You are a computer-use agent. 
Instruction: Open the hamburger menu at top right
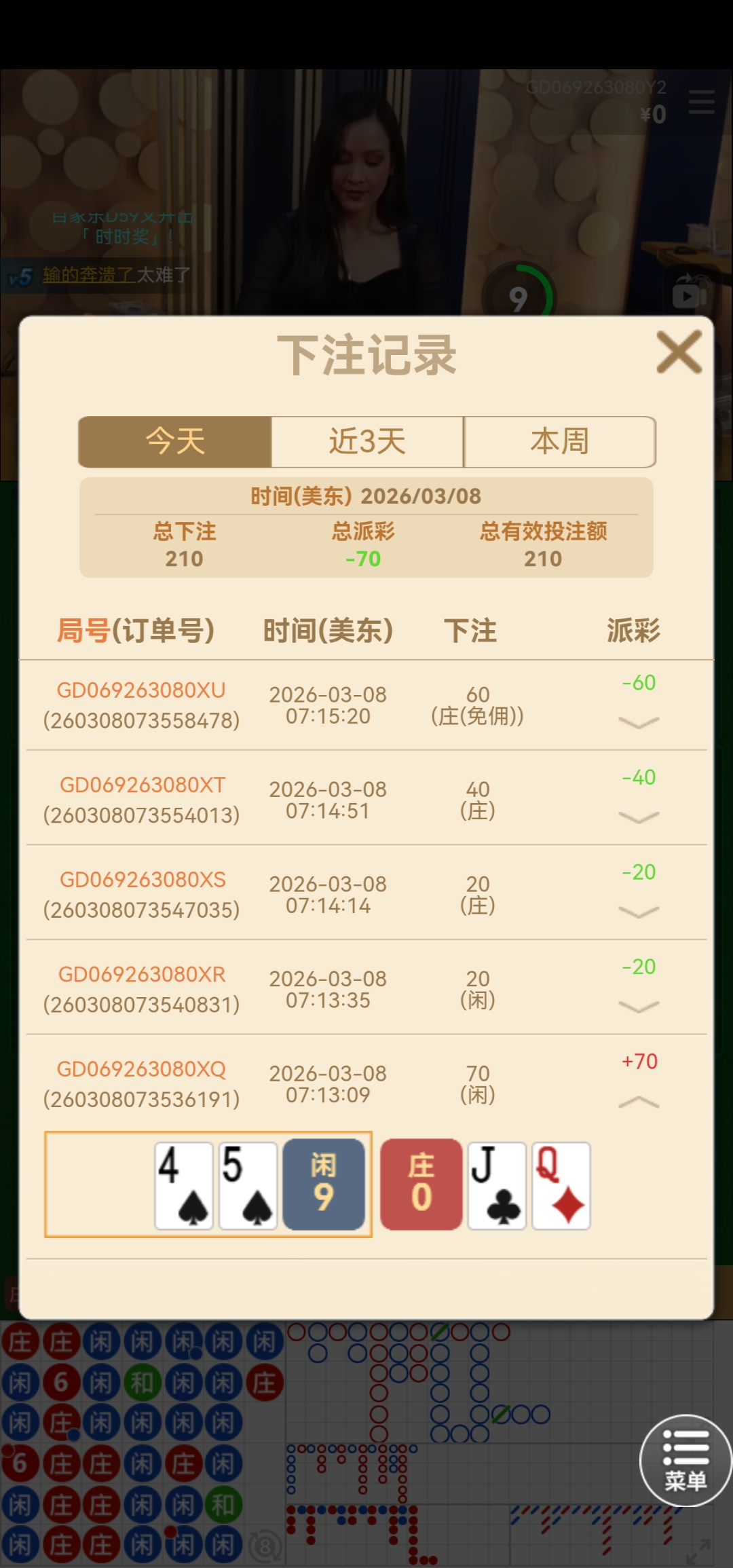700,100
